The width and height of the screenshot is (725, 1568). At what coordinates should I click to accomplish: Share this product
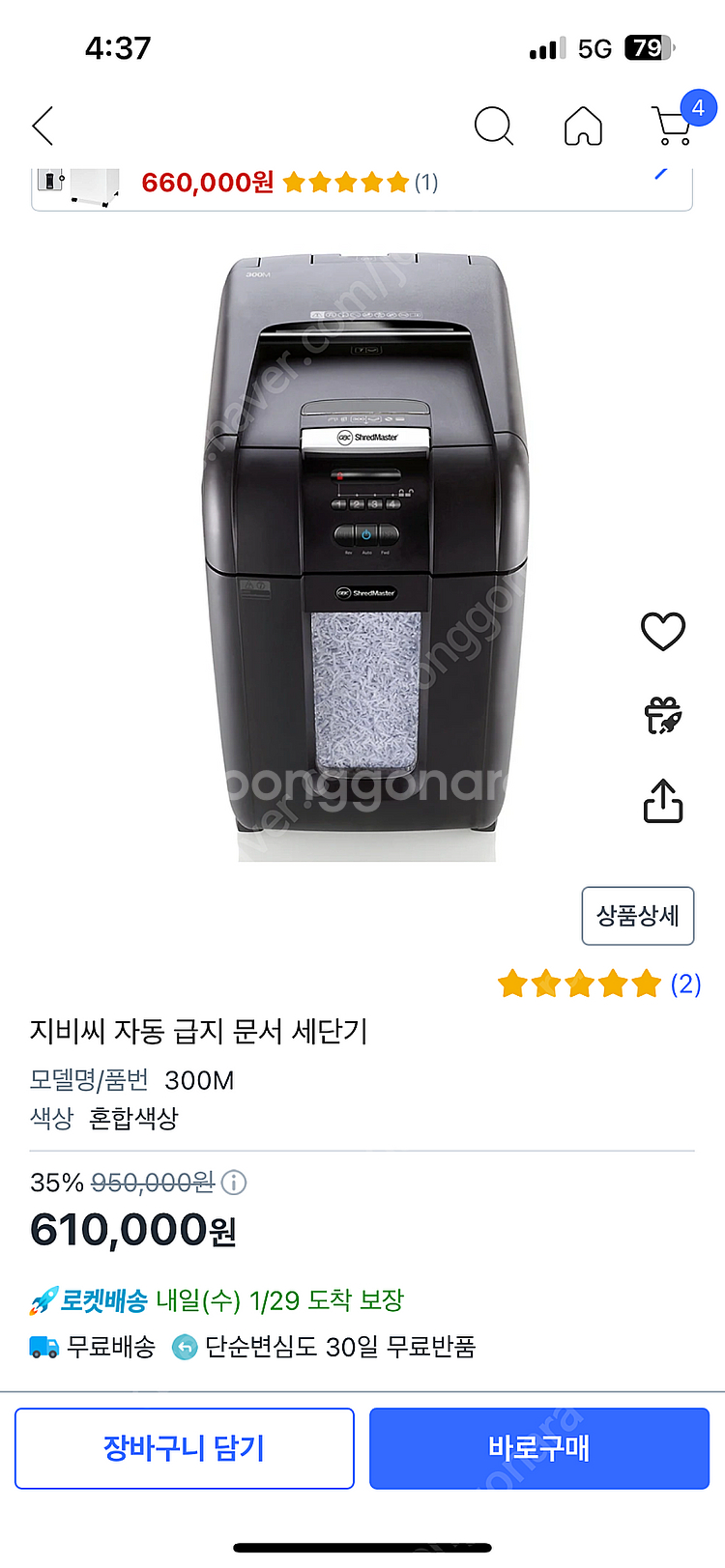click(663, 801)
